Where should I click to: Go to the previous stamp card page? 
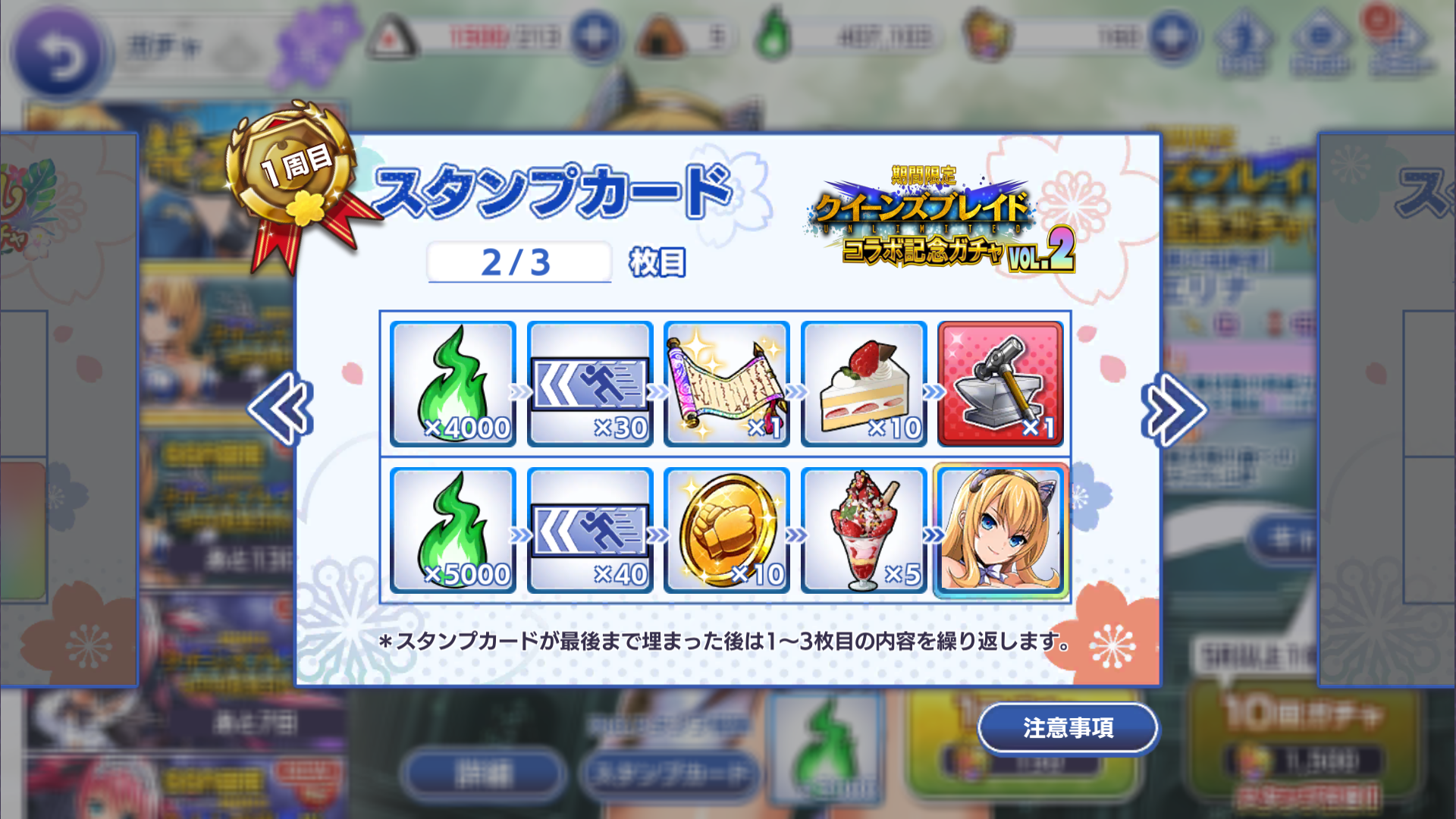point(280,409)
